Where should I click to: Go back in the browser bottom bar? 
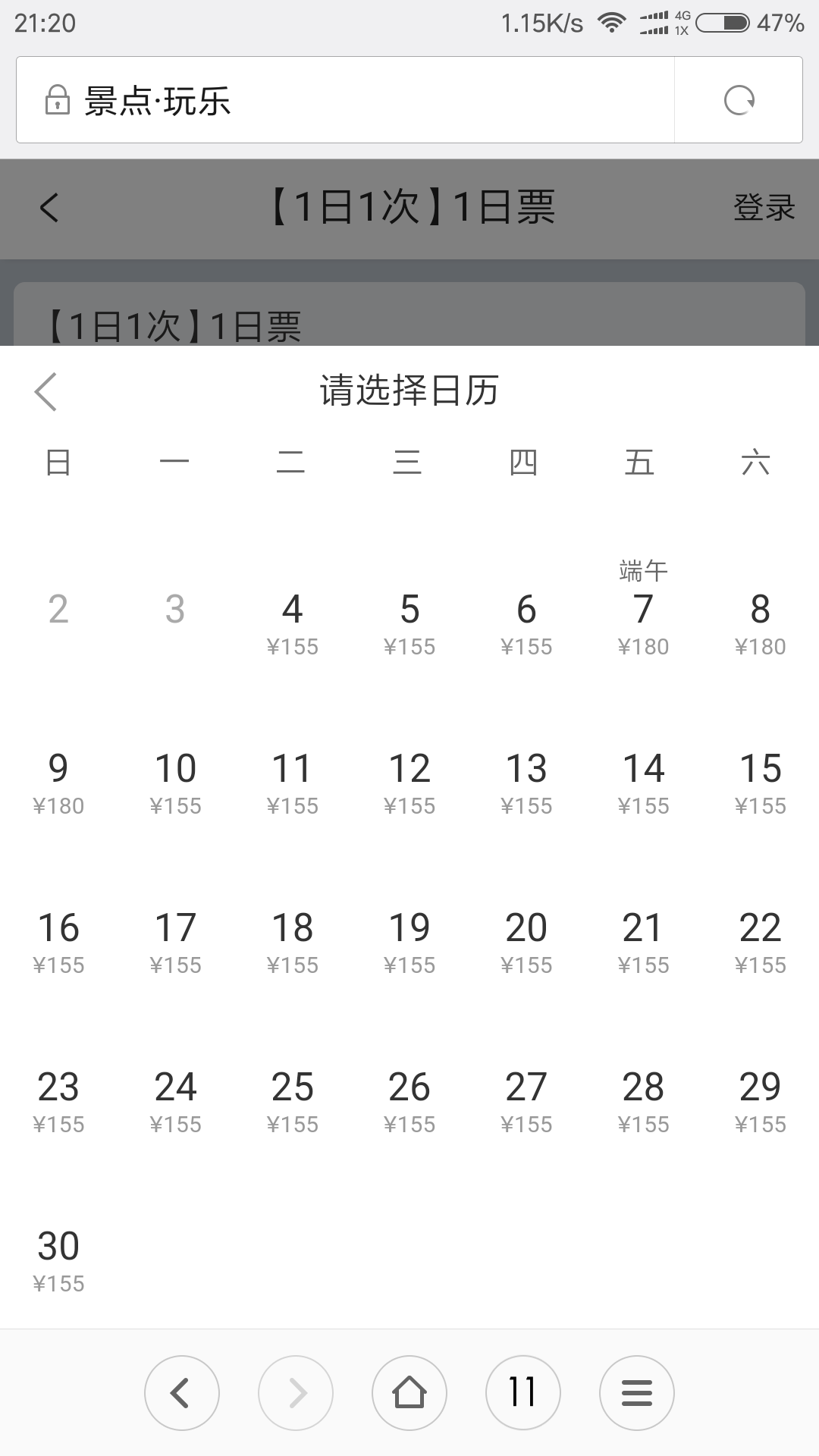click(182, 1392)
